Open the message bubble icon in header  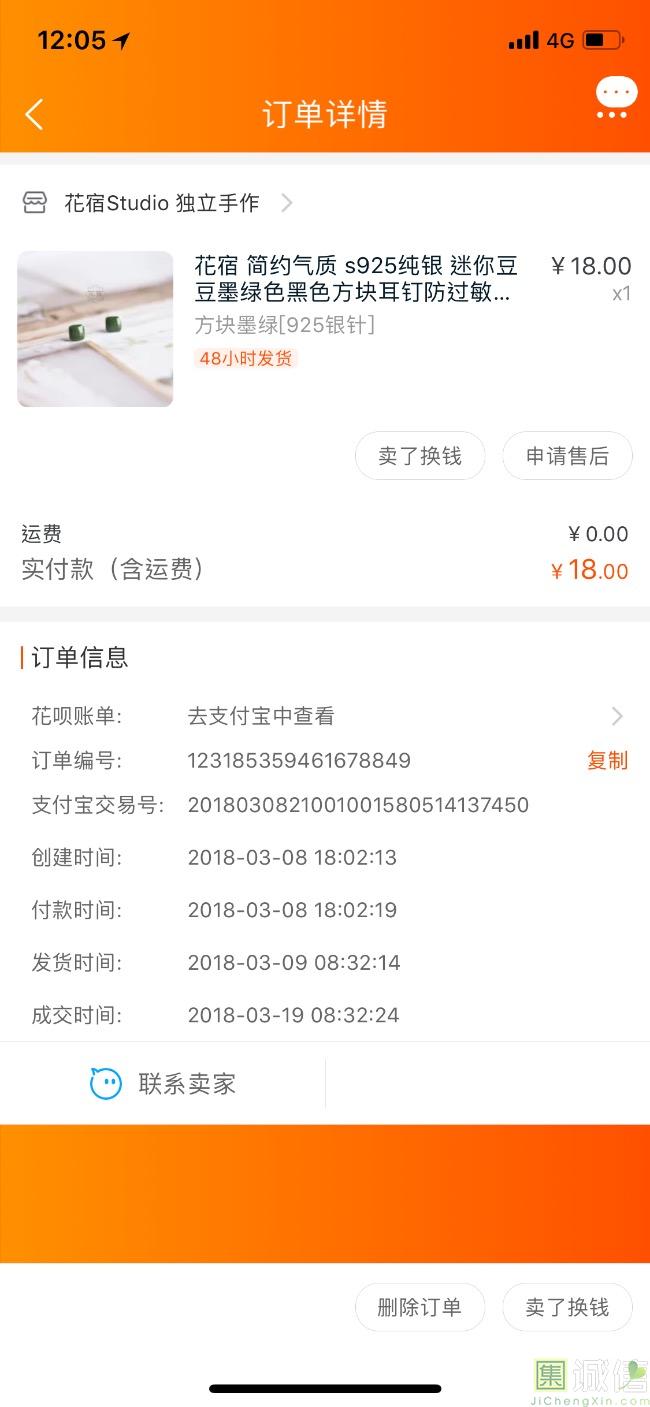click(x=615, y=99)
